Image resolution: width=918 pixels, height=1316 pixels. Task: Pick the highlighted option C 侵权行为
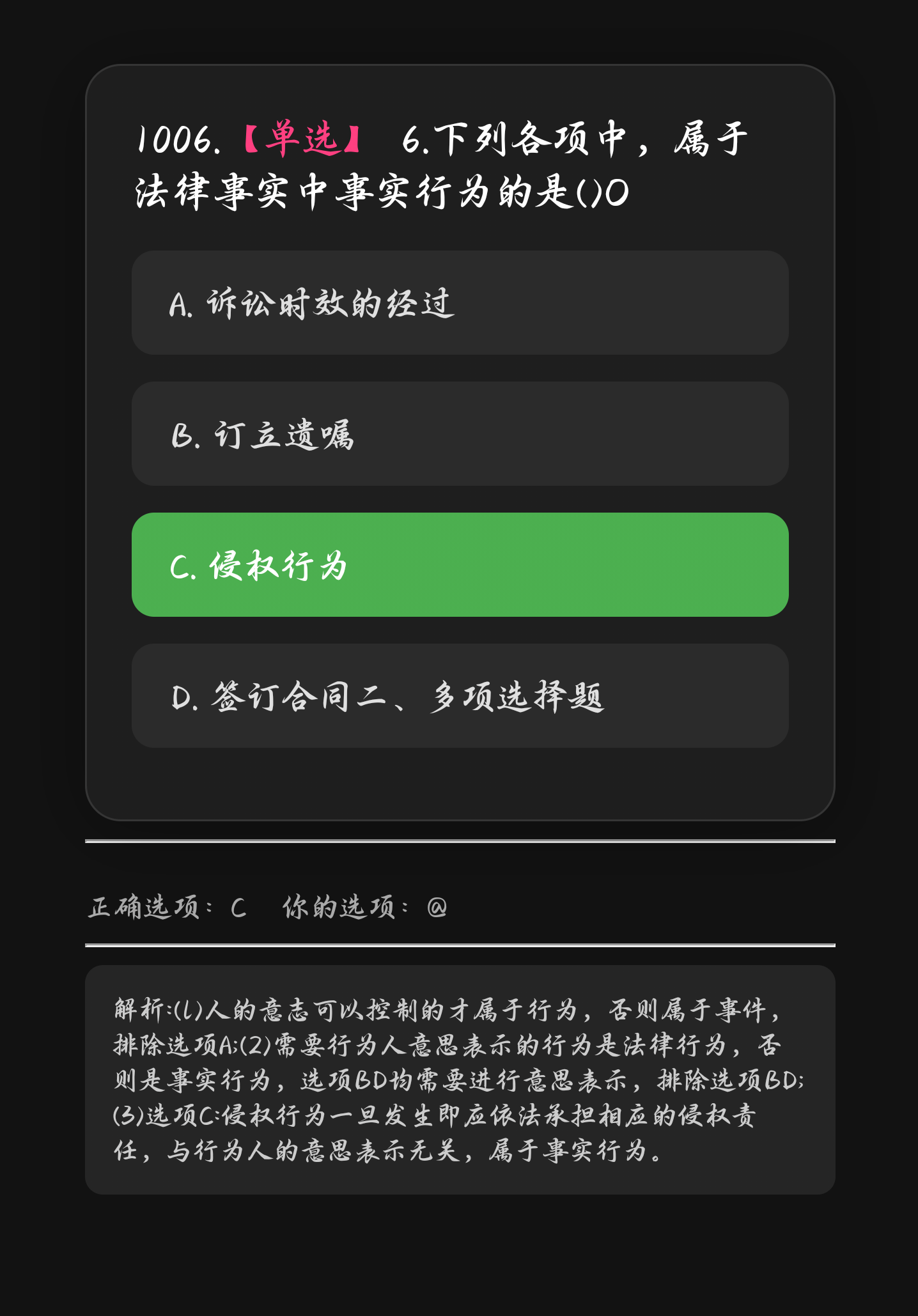tap(460, 565)
